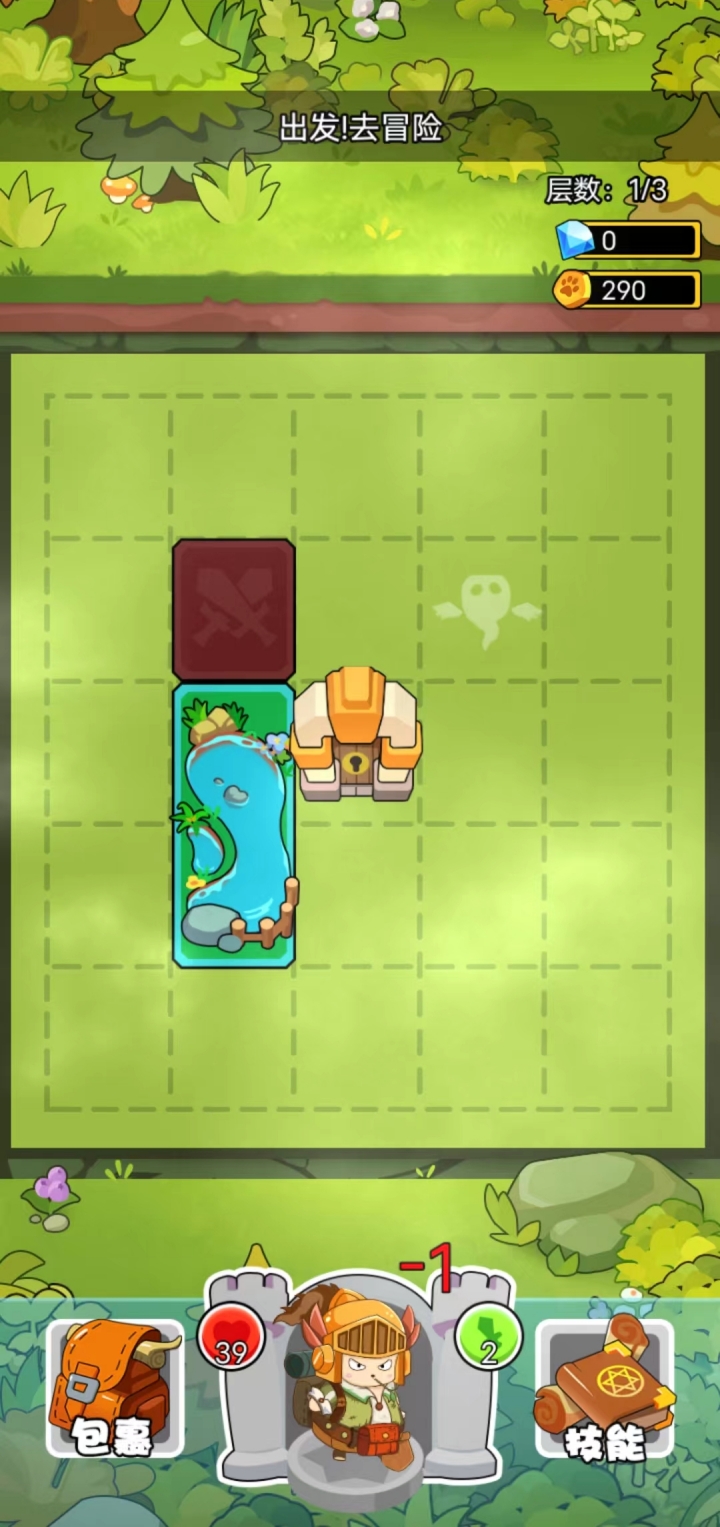Open the 技能 skills book
The image size is (720, 1527).
604,1387
